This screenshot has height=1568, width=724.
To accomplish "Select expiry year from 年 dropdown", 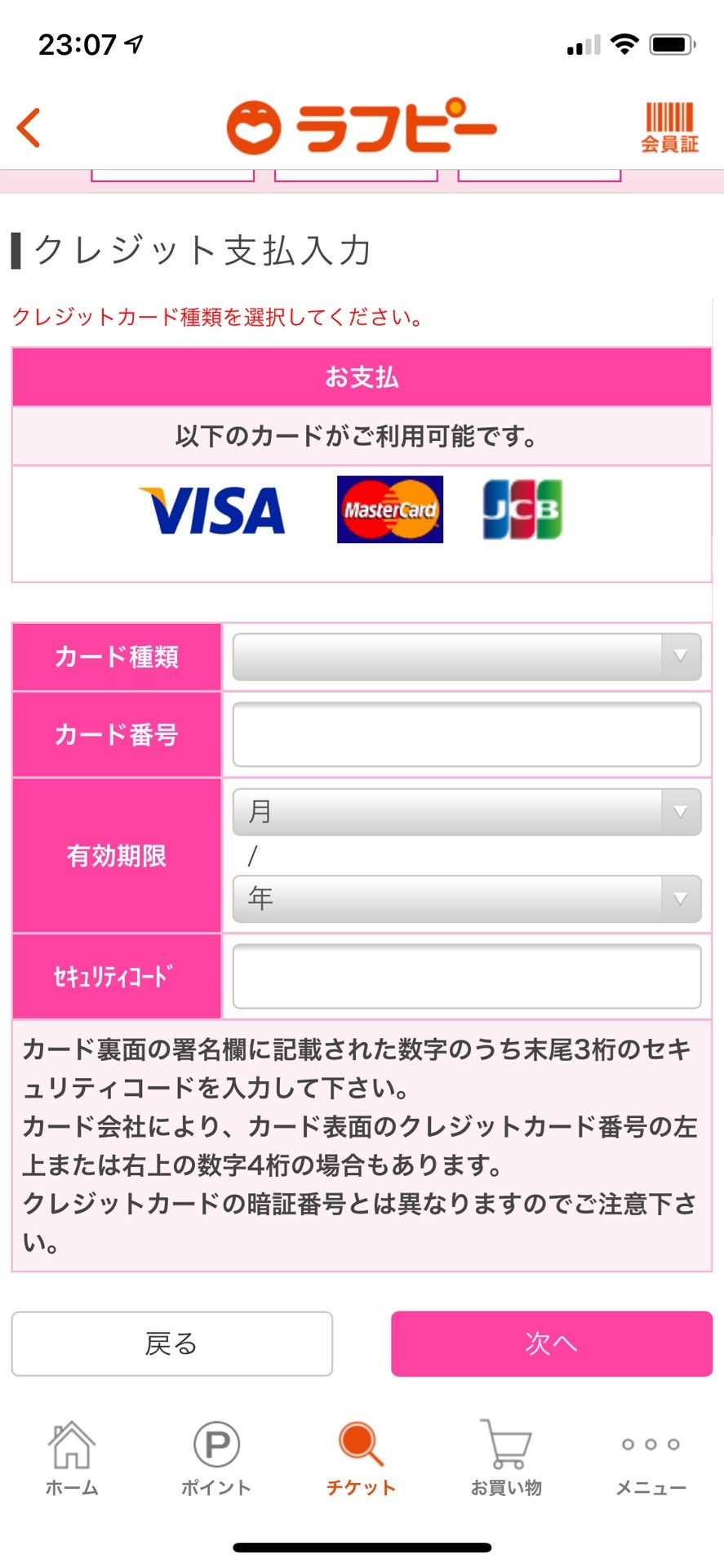I will 466,898.
